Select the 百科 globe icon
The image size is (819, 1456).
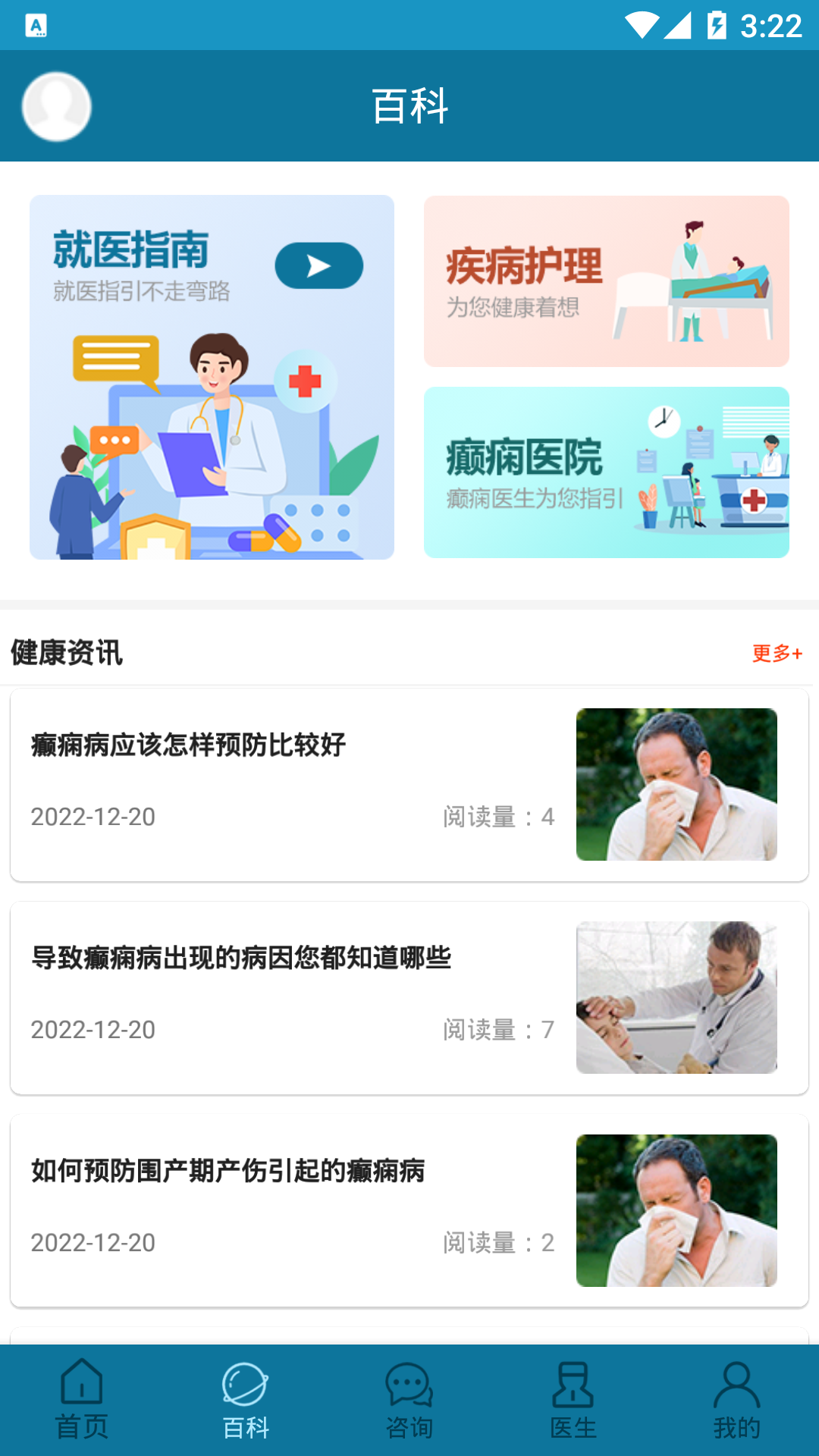245,1398
